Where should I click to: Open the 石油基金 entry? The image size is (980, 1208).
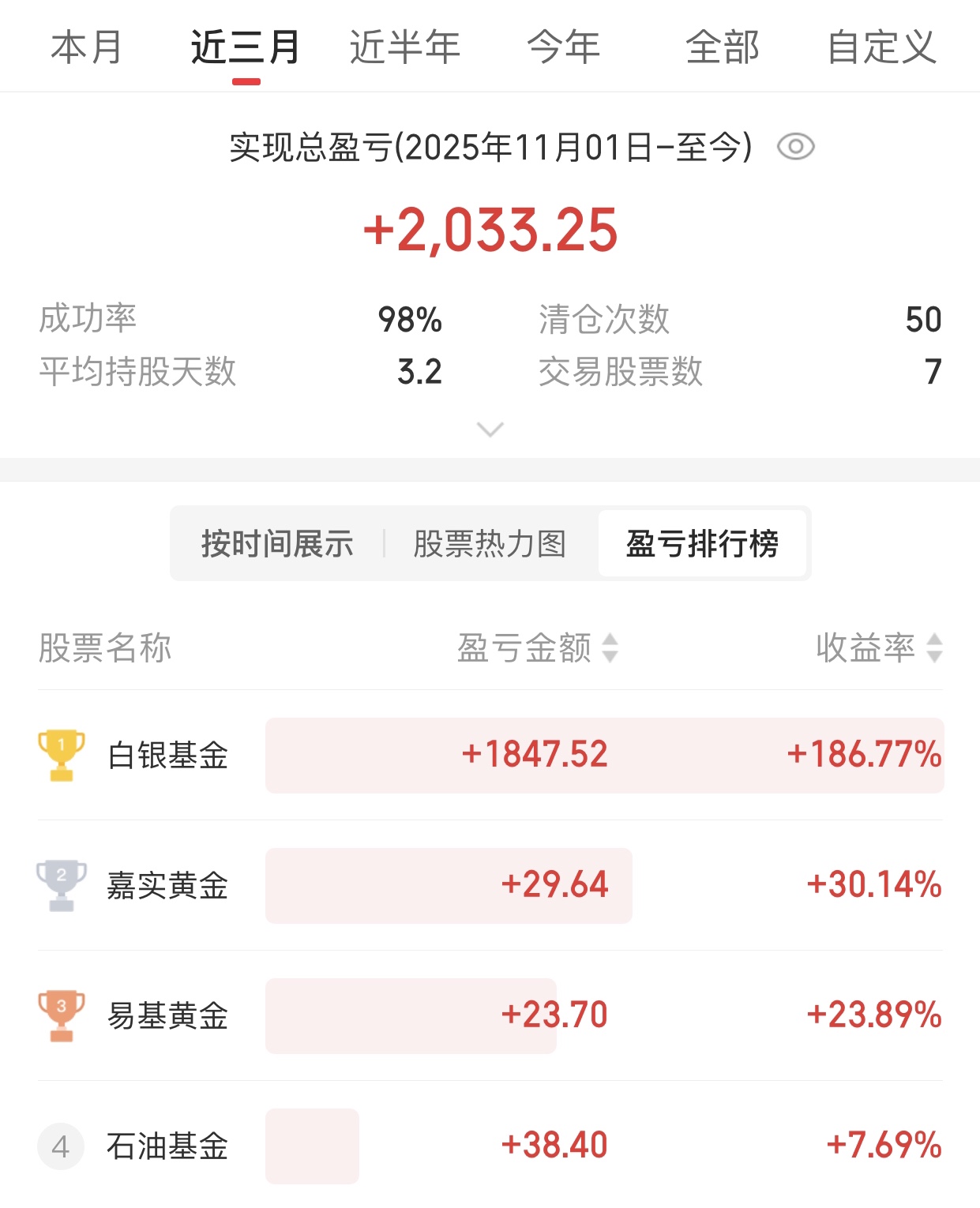(x=167, y=1146)
